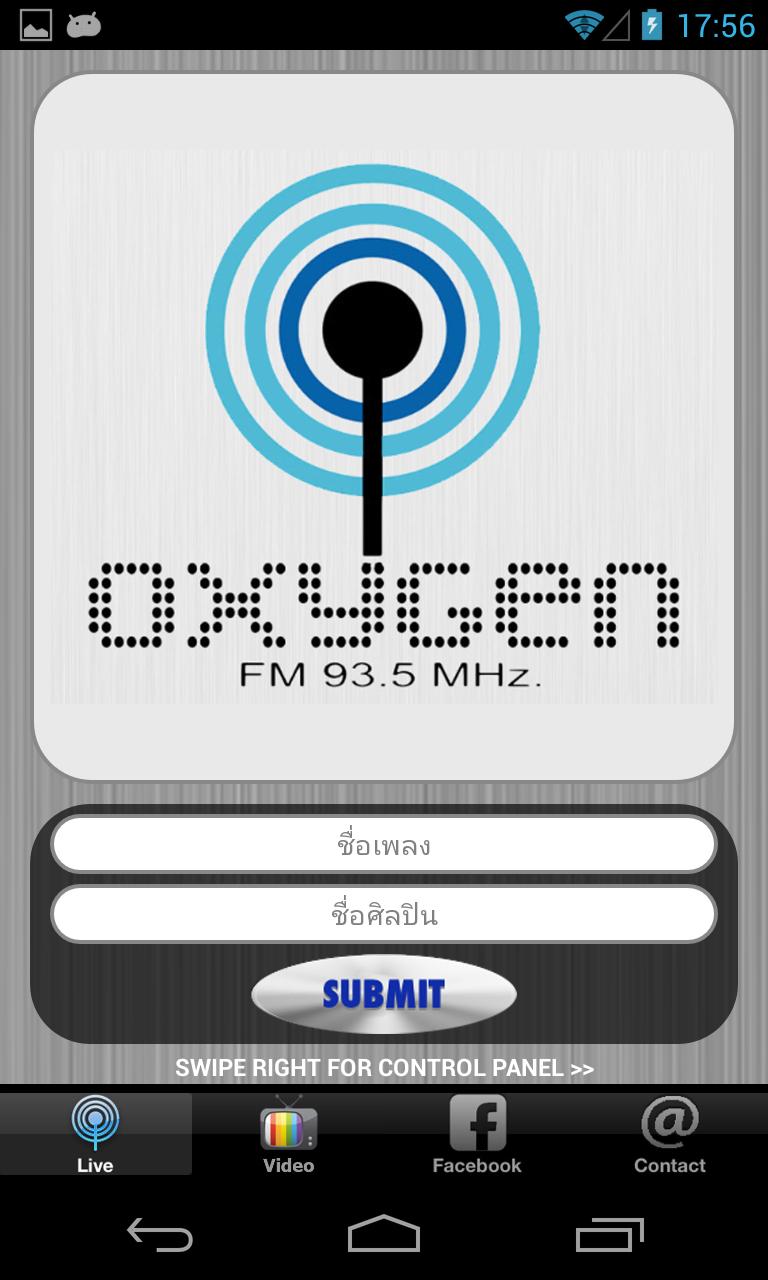This screenshot has width=768, height=1280.
Task: Go to the Facebook tab
Action: click(x=477, y=1134)
